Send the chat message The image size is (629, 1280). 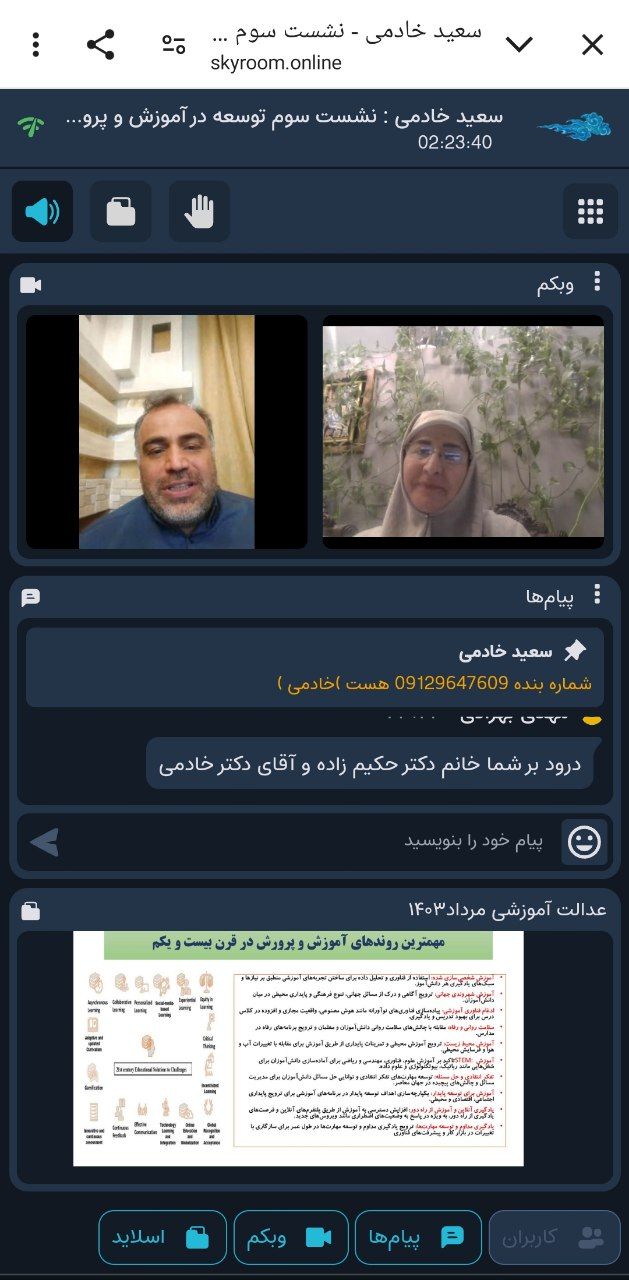coord(44,842)
